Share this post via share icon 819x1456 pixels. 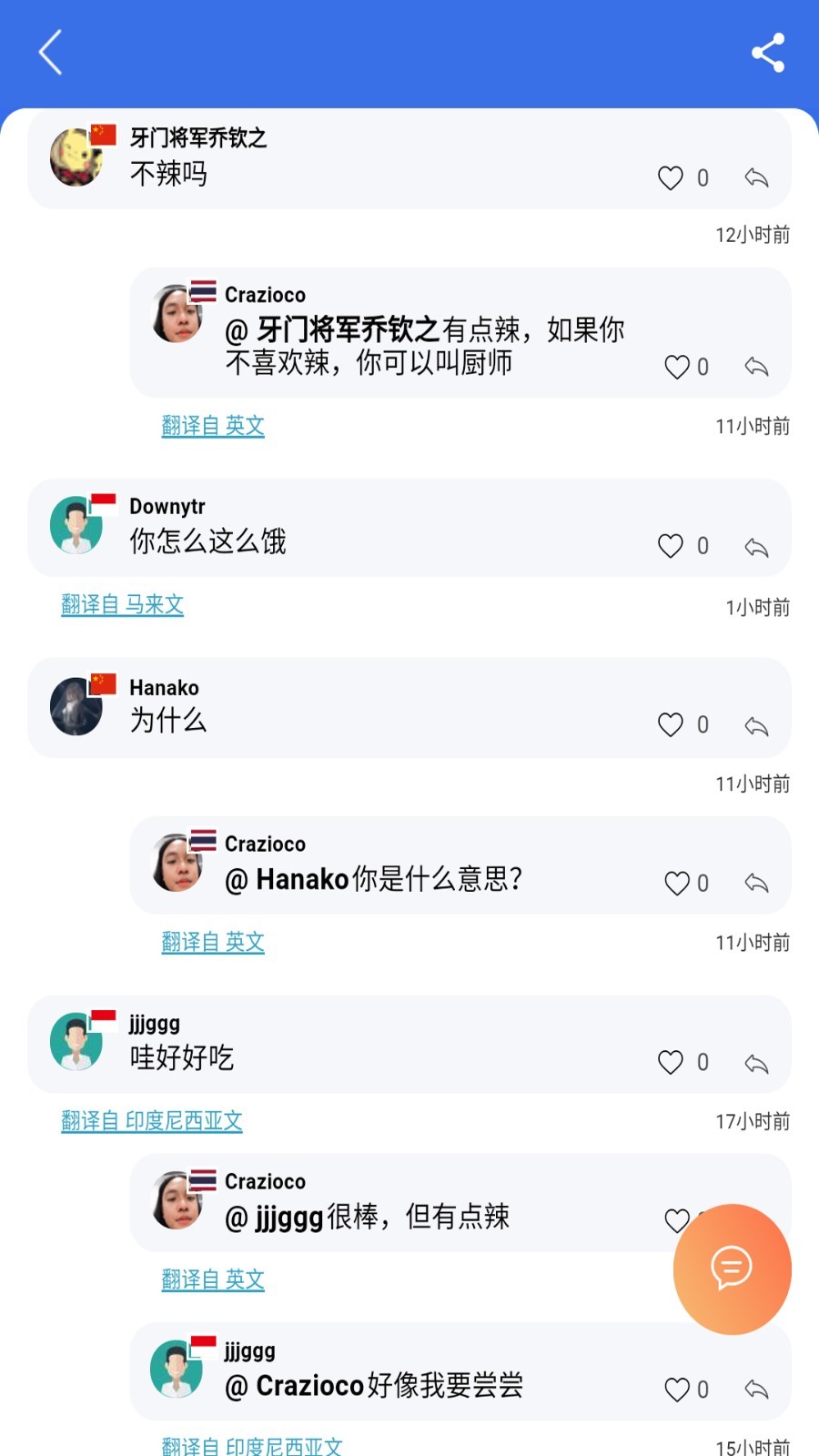[768, 53]
